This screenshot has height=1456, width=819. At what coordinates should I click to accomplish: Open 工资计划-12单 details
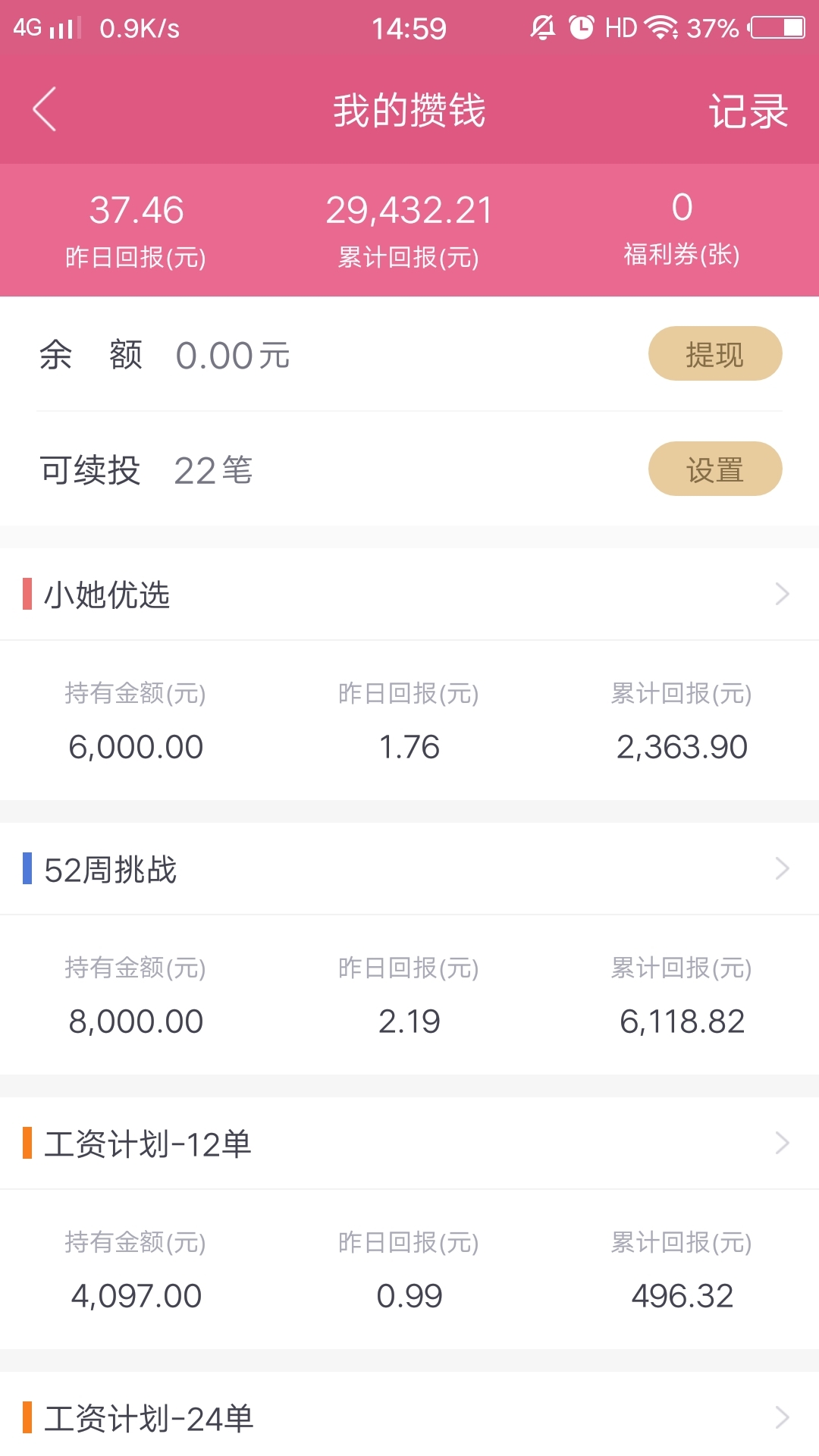click(x=409, y=1143)
